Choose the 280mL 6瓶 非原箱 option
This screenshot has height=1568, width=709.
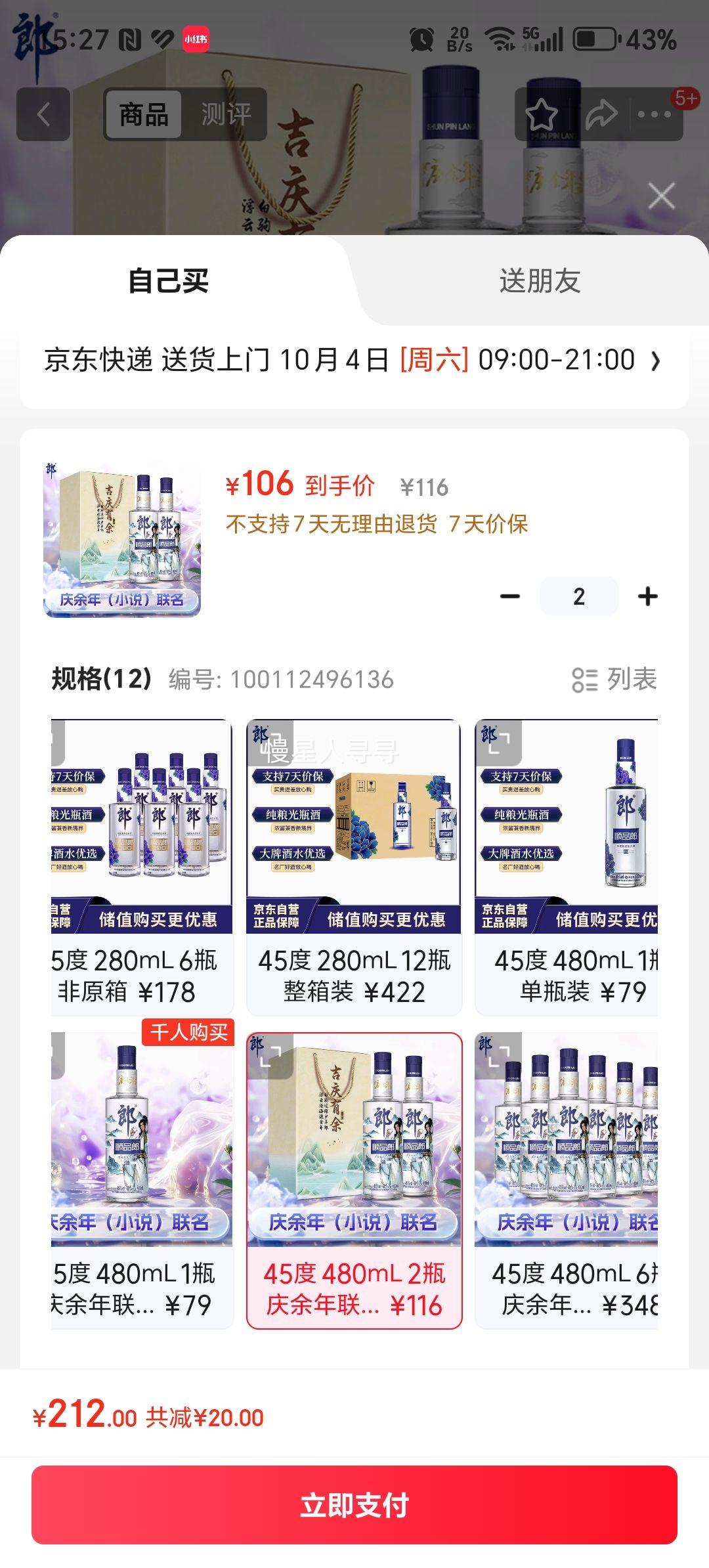(142, 867)
